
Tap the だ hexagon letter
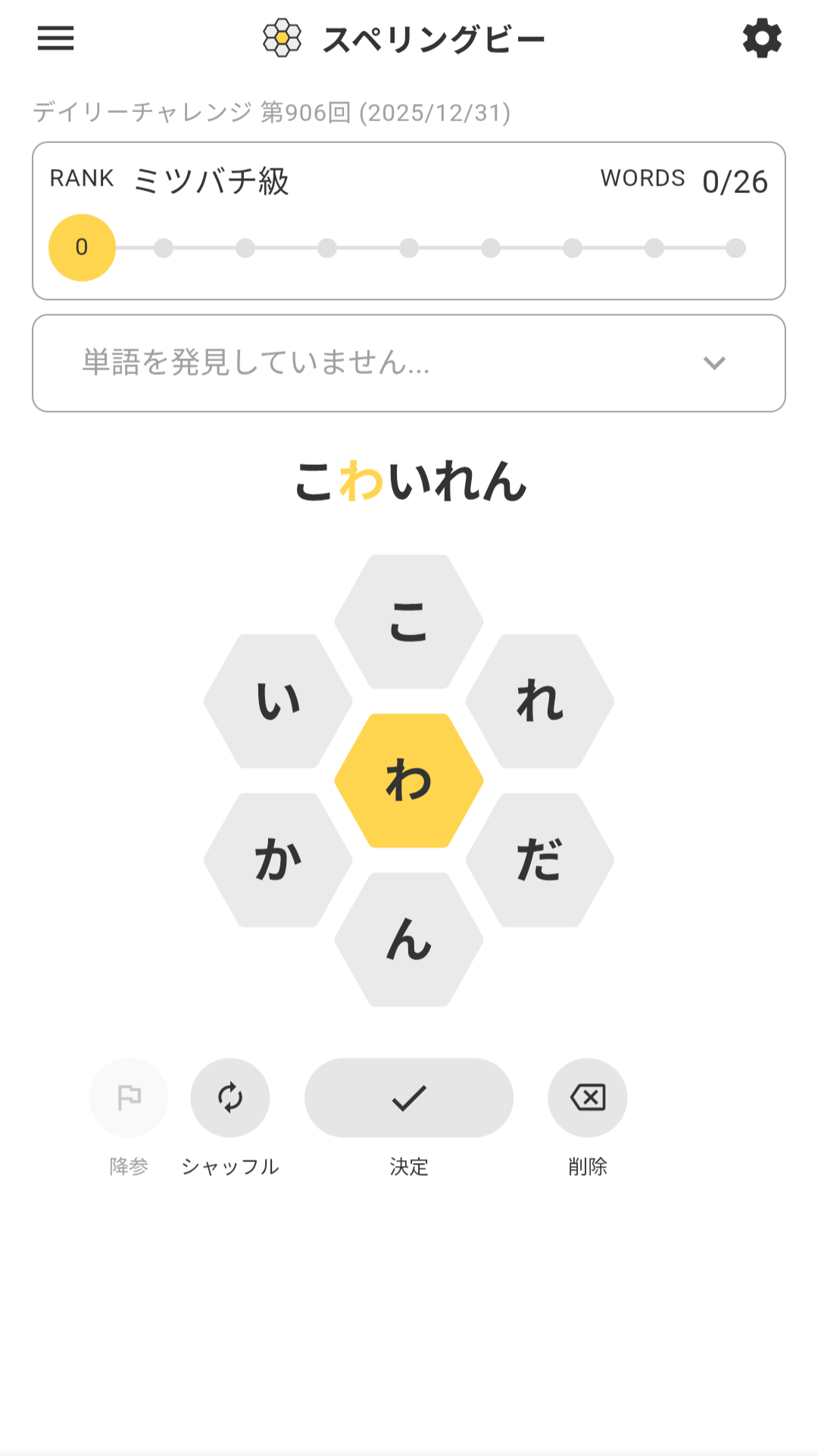[539, 860]
